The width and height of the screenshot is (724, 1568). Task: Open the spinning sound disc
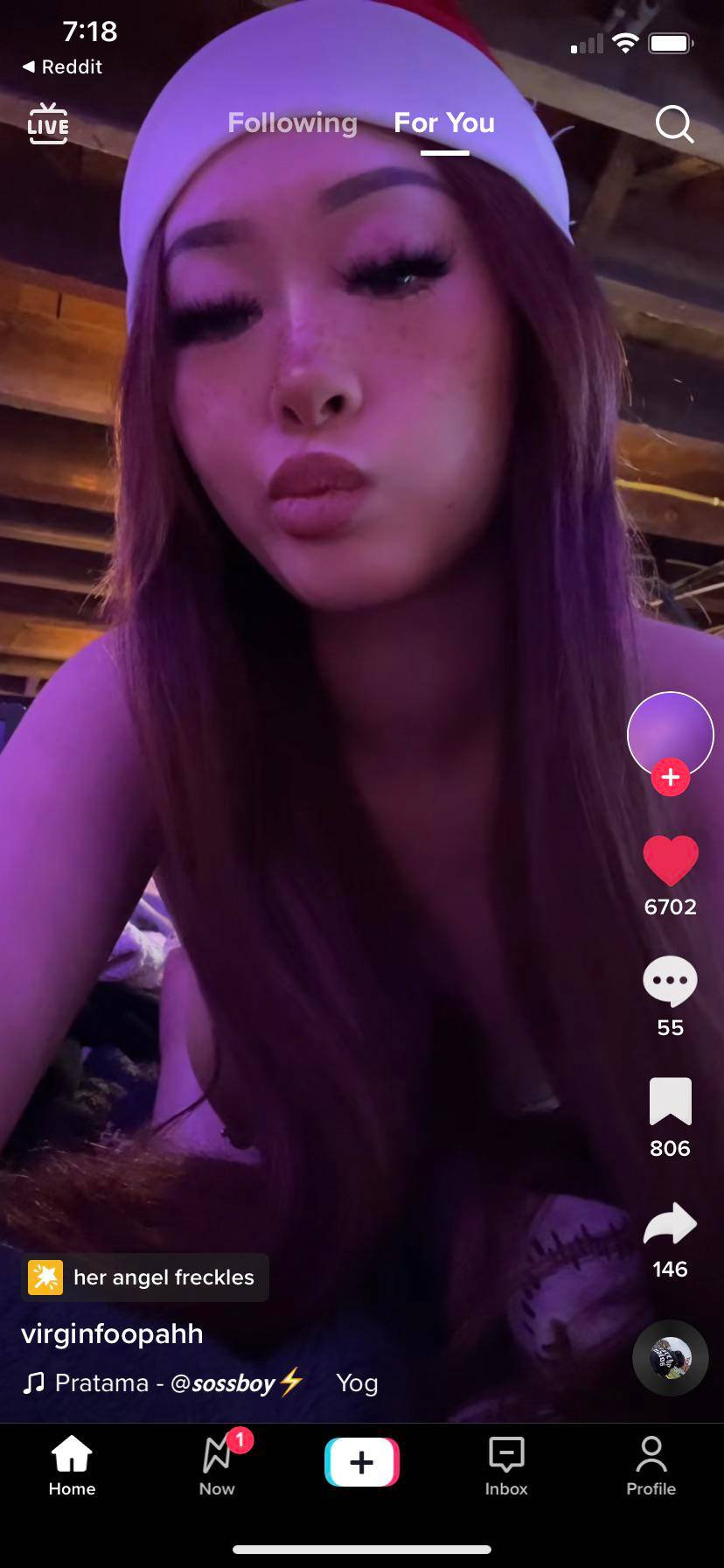[671, 1357]
